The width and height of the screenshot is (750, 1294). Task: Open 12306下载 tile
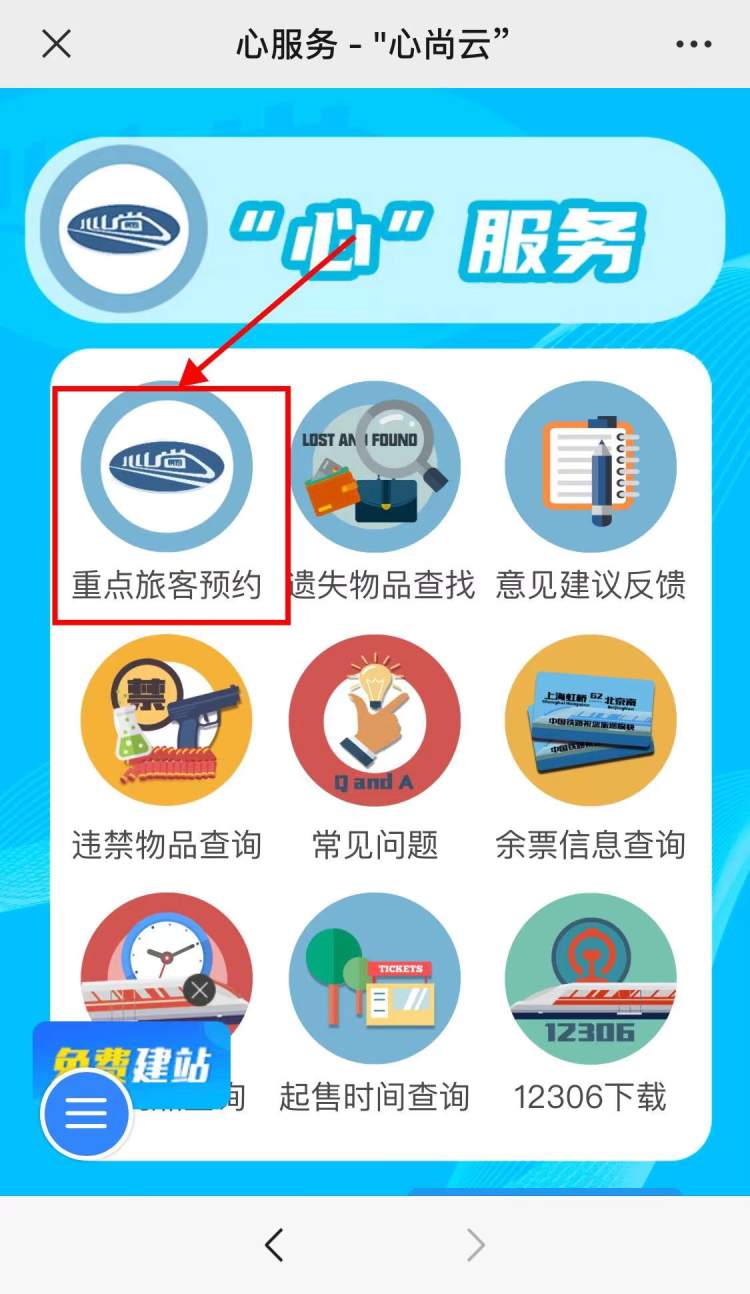point(590,980)
